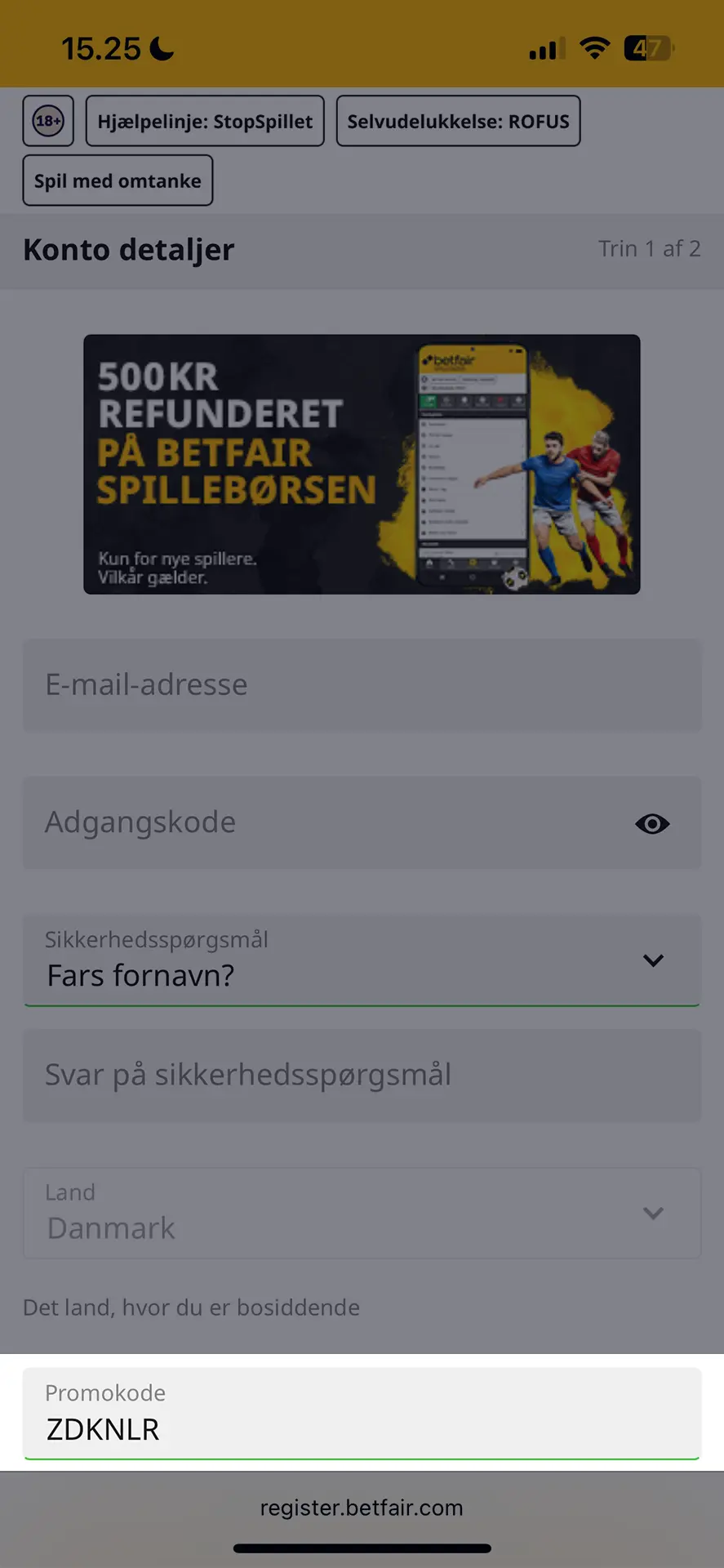Click the Hjælpelinje: StopSpillet button
Screen dimensions: 724x1568
point(204,120)
